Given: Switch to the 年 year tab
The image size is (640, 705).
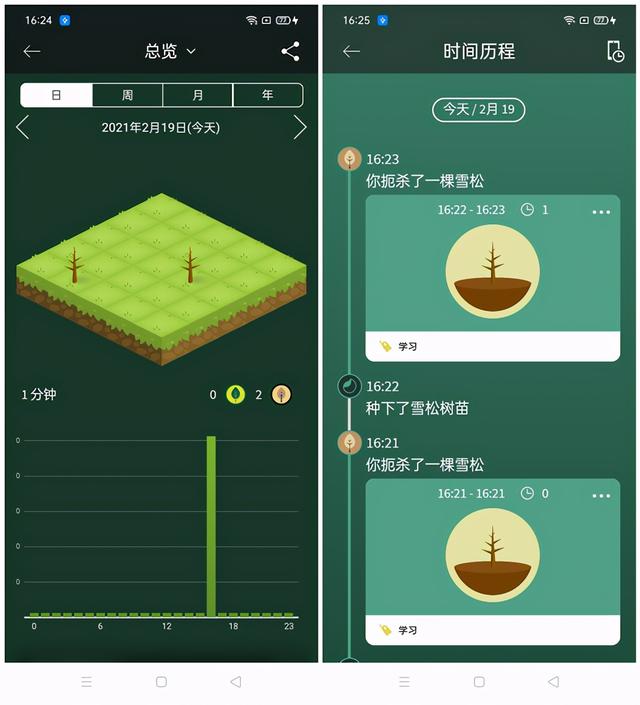Looking at the screenshot, I should 267,95.
